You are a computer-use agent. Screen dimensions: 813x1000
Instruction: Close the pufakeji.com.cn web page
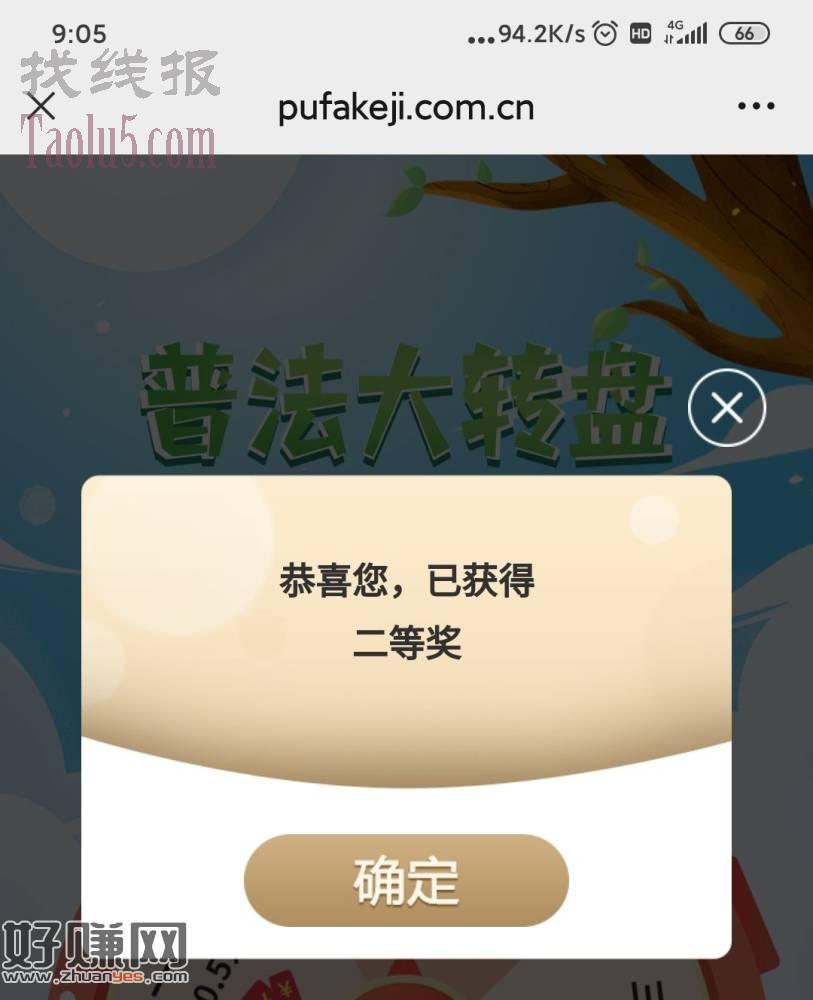(42, 105)
